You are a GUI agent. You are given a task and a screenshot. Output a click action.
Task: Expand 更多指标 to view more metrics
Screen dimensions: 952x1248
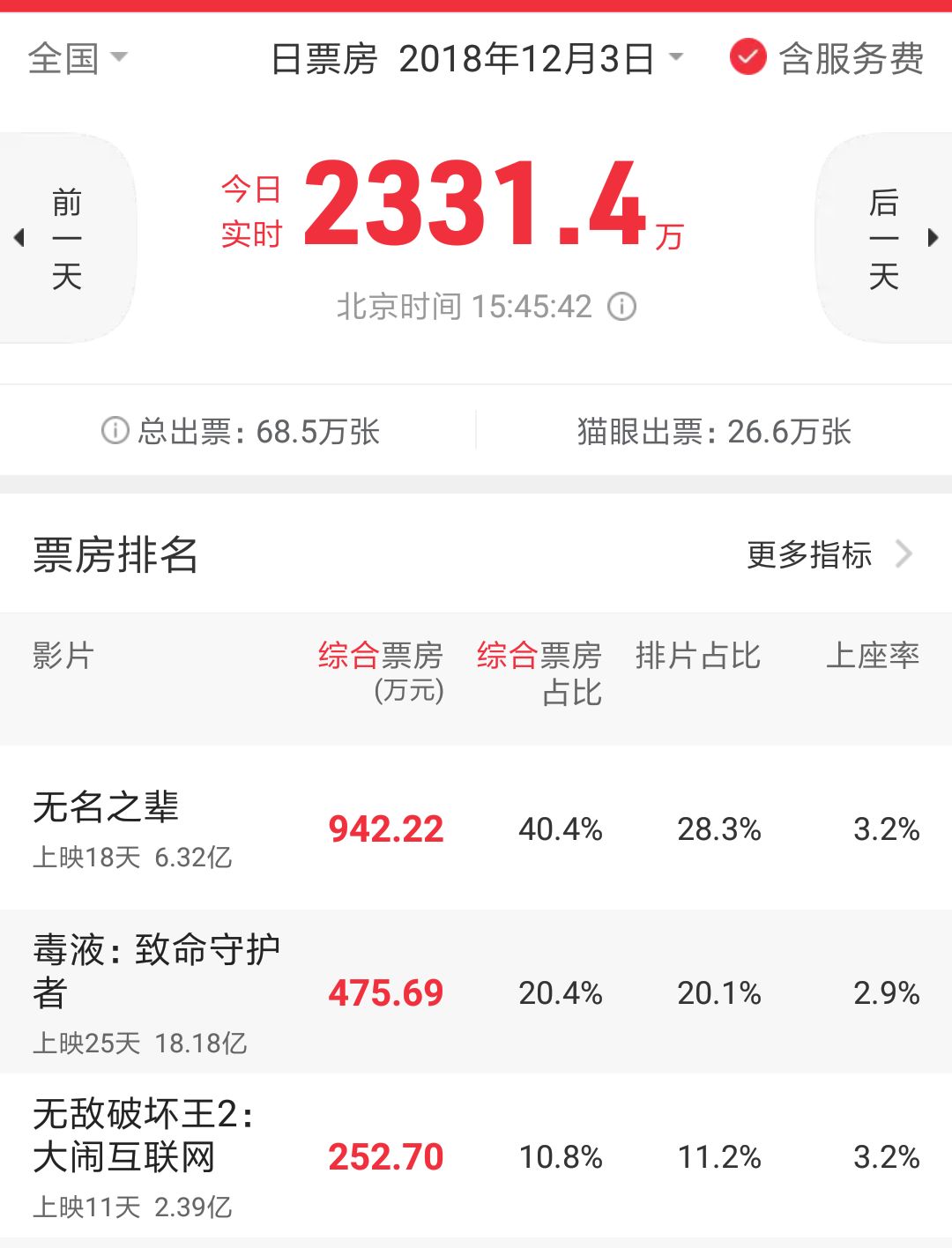[808, 554]
